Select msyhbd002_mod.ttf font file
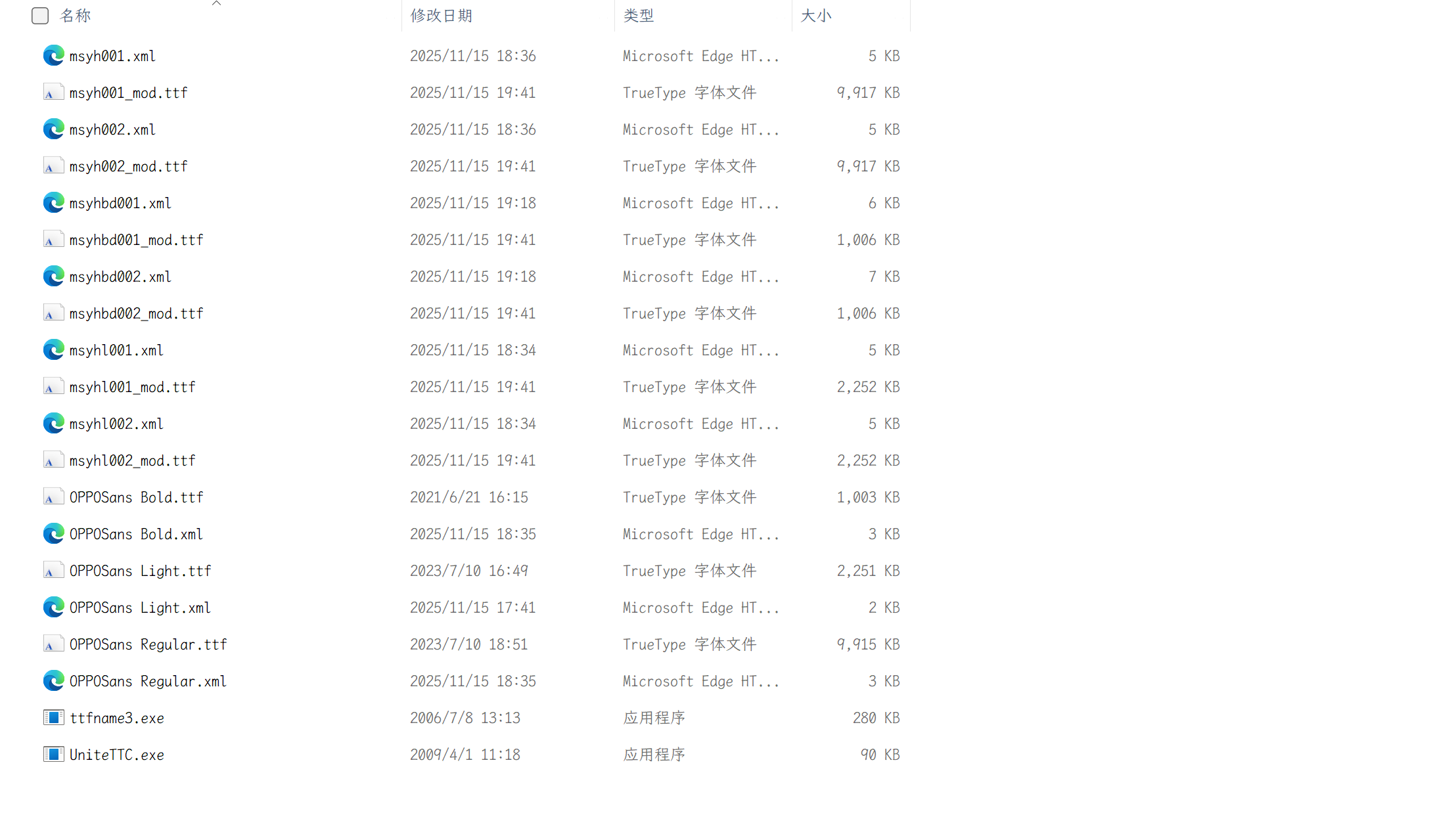This screenshot has height=840, width=1435. click(136, 314)
